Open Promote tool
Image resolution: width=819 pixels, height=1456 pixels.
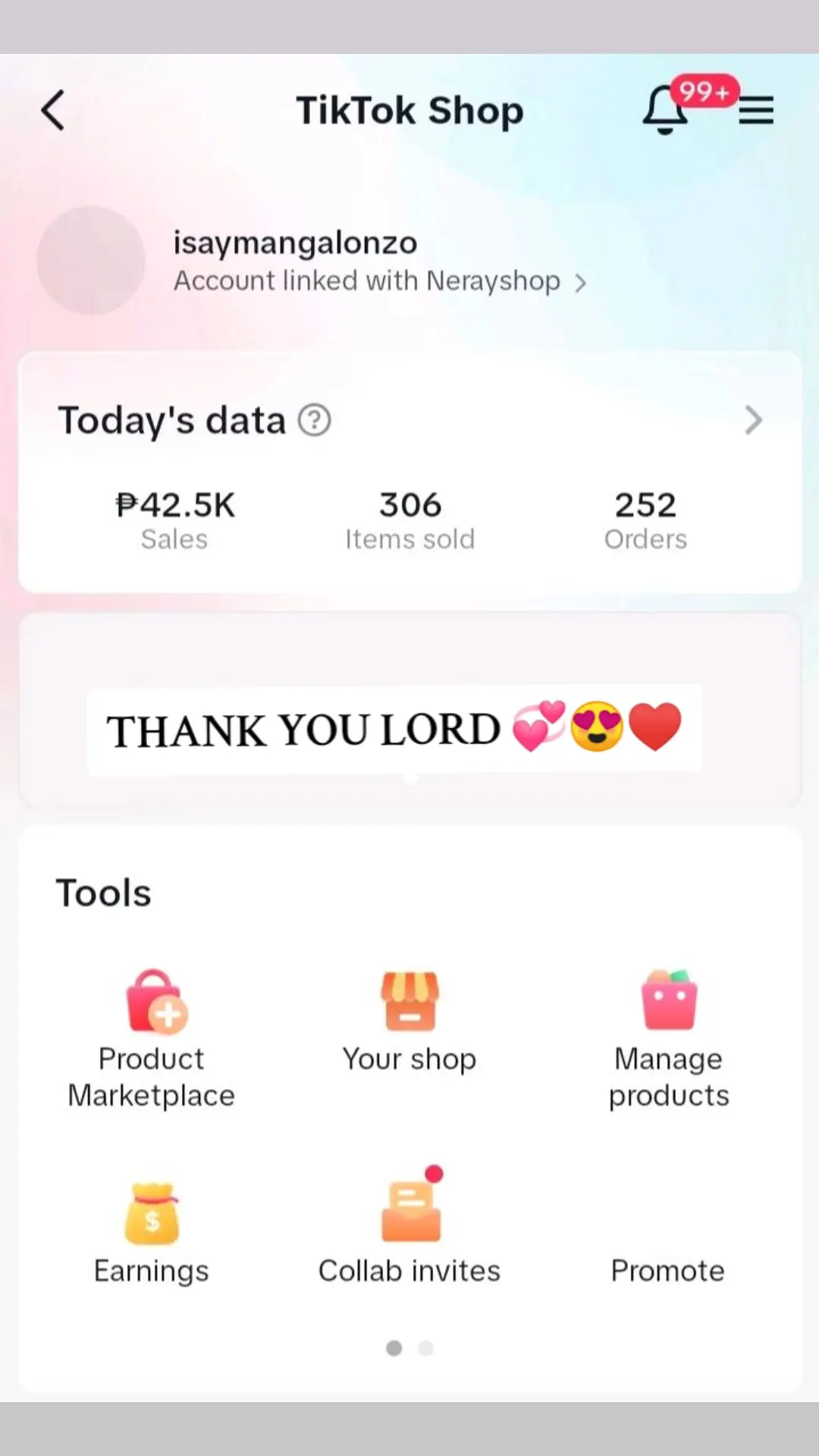point(667,1270)
